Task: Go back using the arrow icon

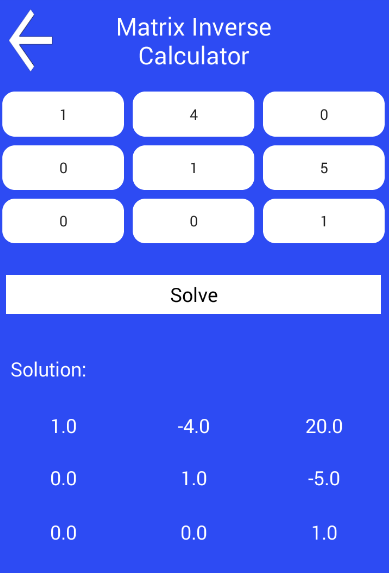Action: point(31,40)
